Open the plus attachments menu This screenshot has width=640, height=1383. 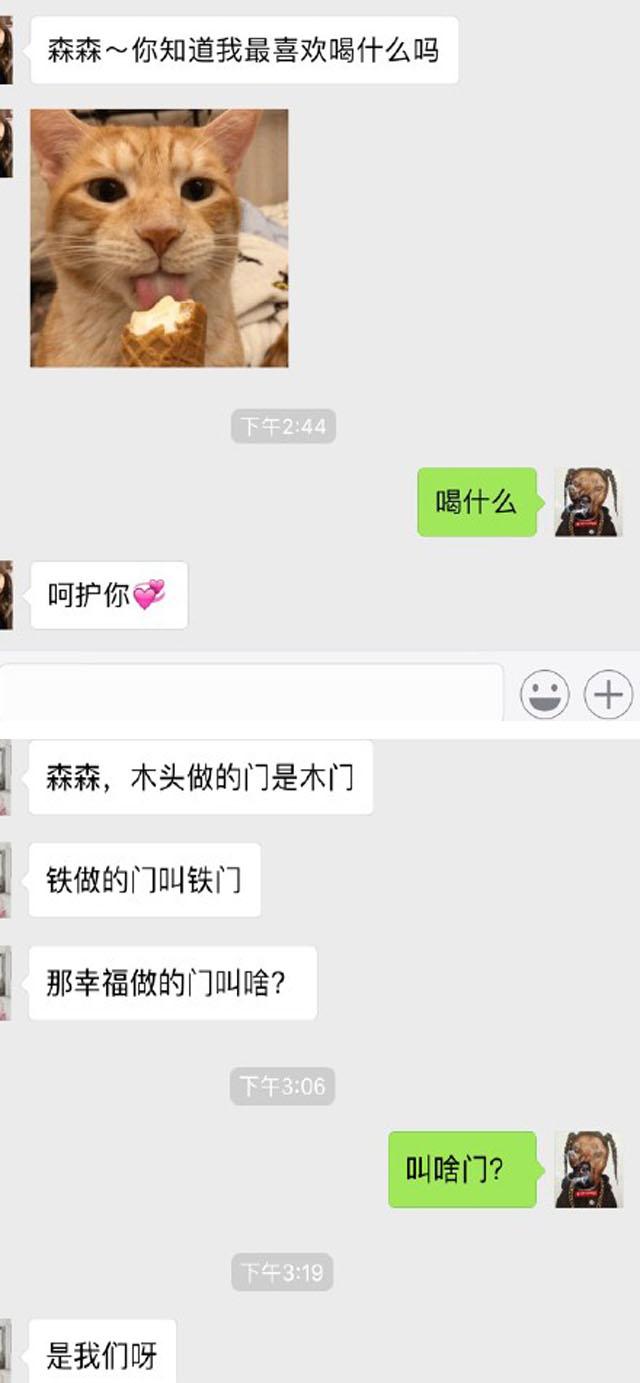(608, 694)
